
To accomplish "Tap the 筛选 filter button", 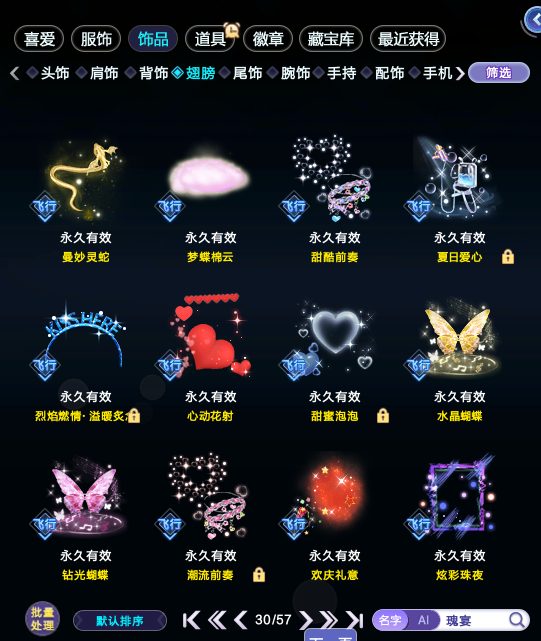I will (x=498, y=73).
